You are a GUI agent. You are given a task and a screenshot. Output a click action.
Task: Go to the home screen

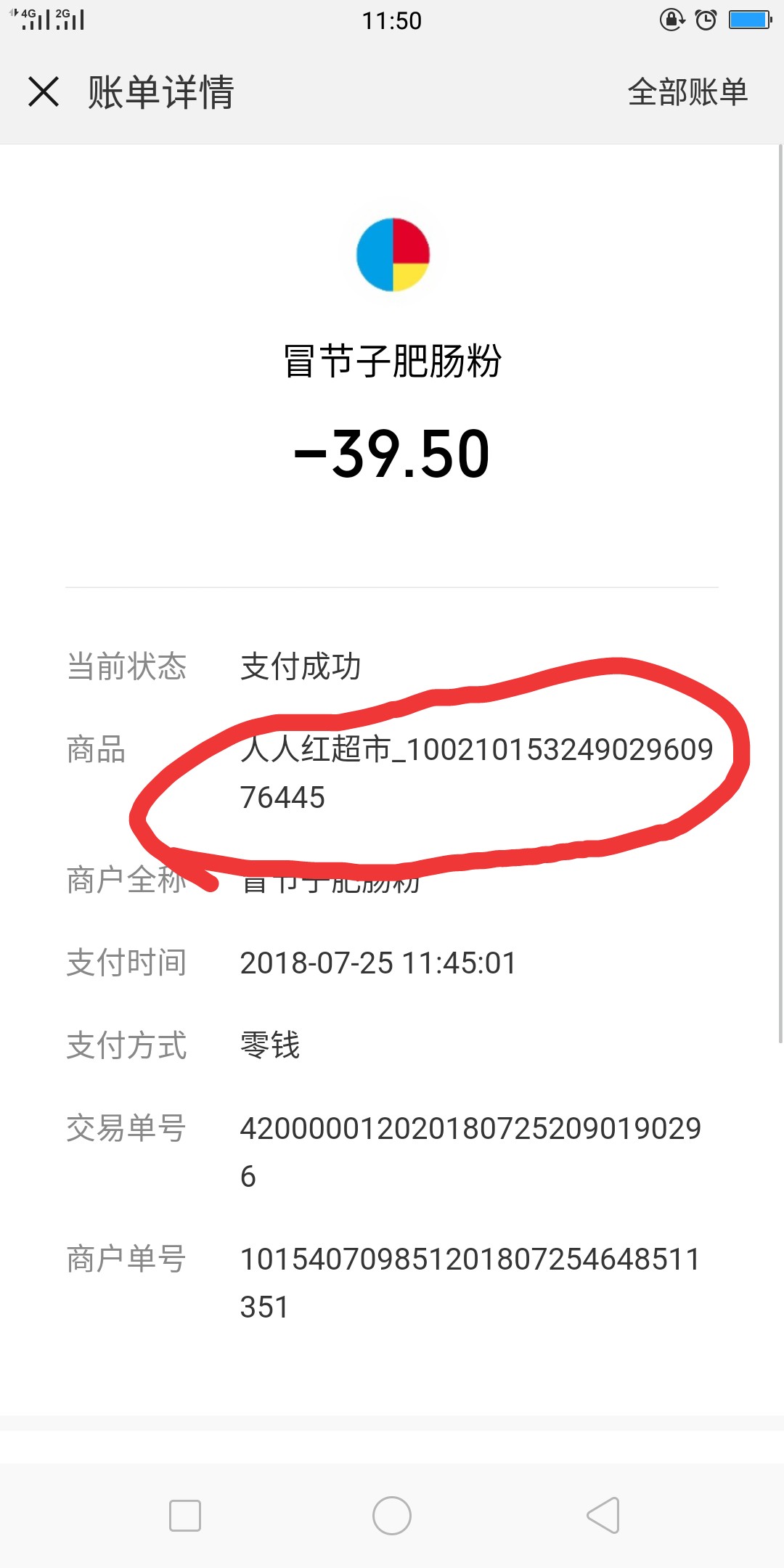(392, 1515)
